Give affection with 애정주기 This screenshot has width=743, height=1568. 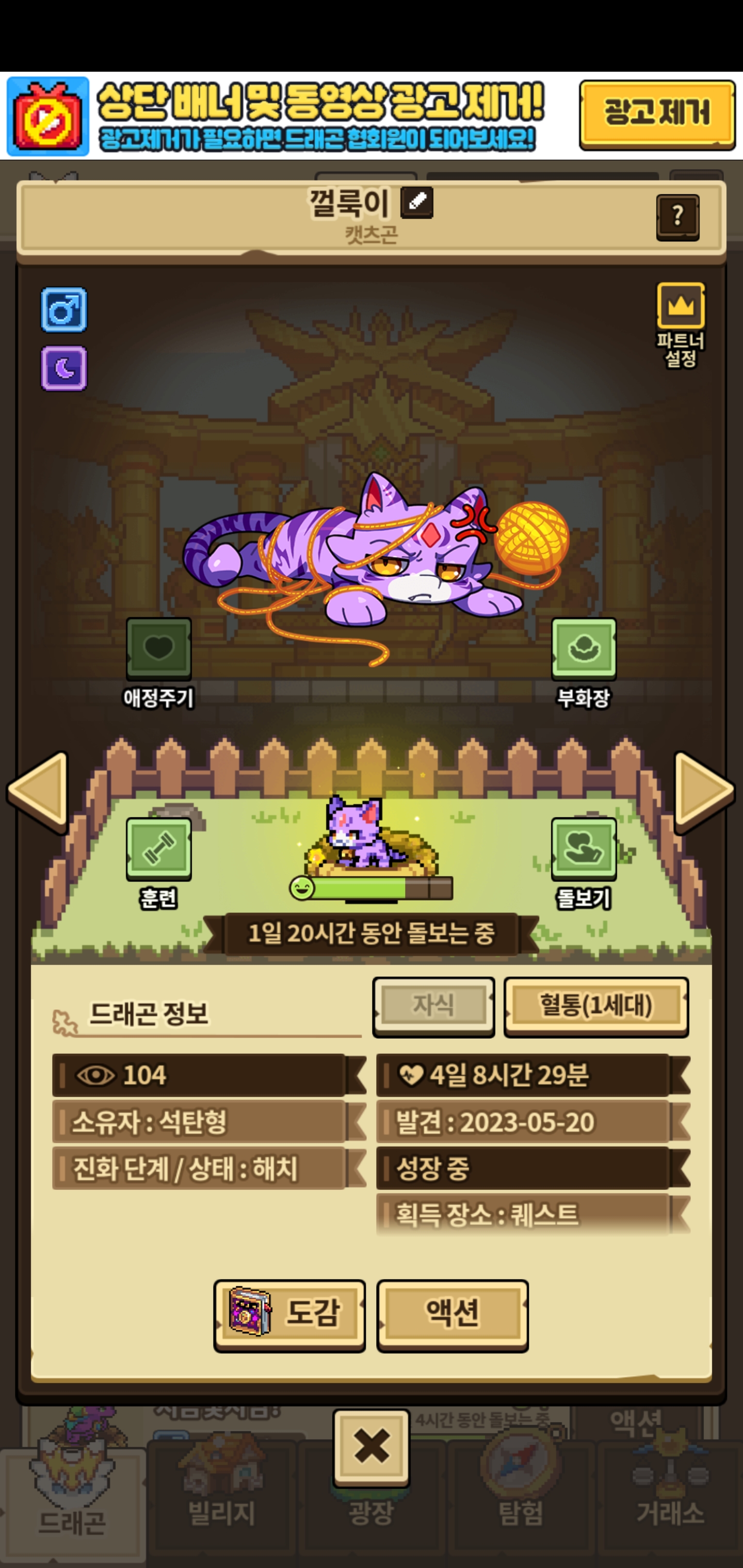point(158,649)
